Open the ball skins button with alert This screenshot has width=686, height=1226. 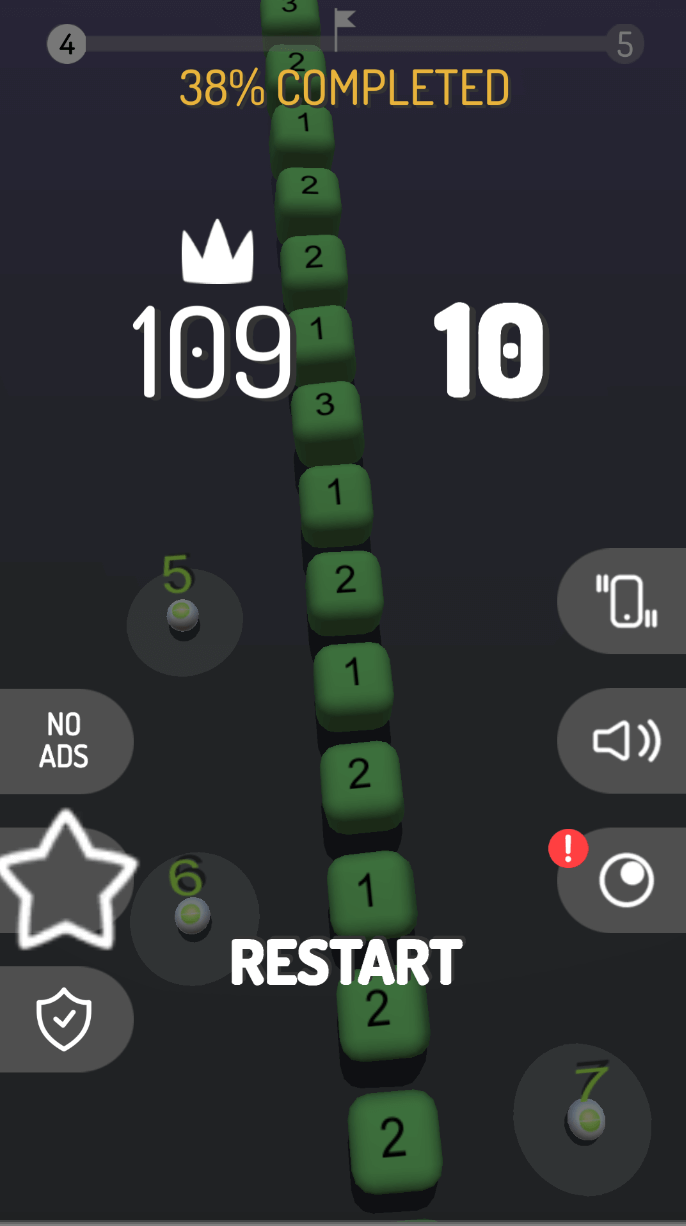point(626,880)
